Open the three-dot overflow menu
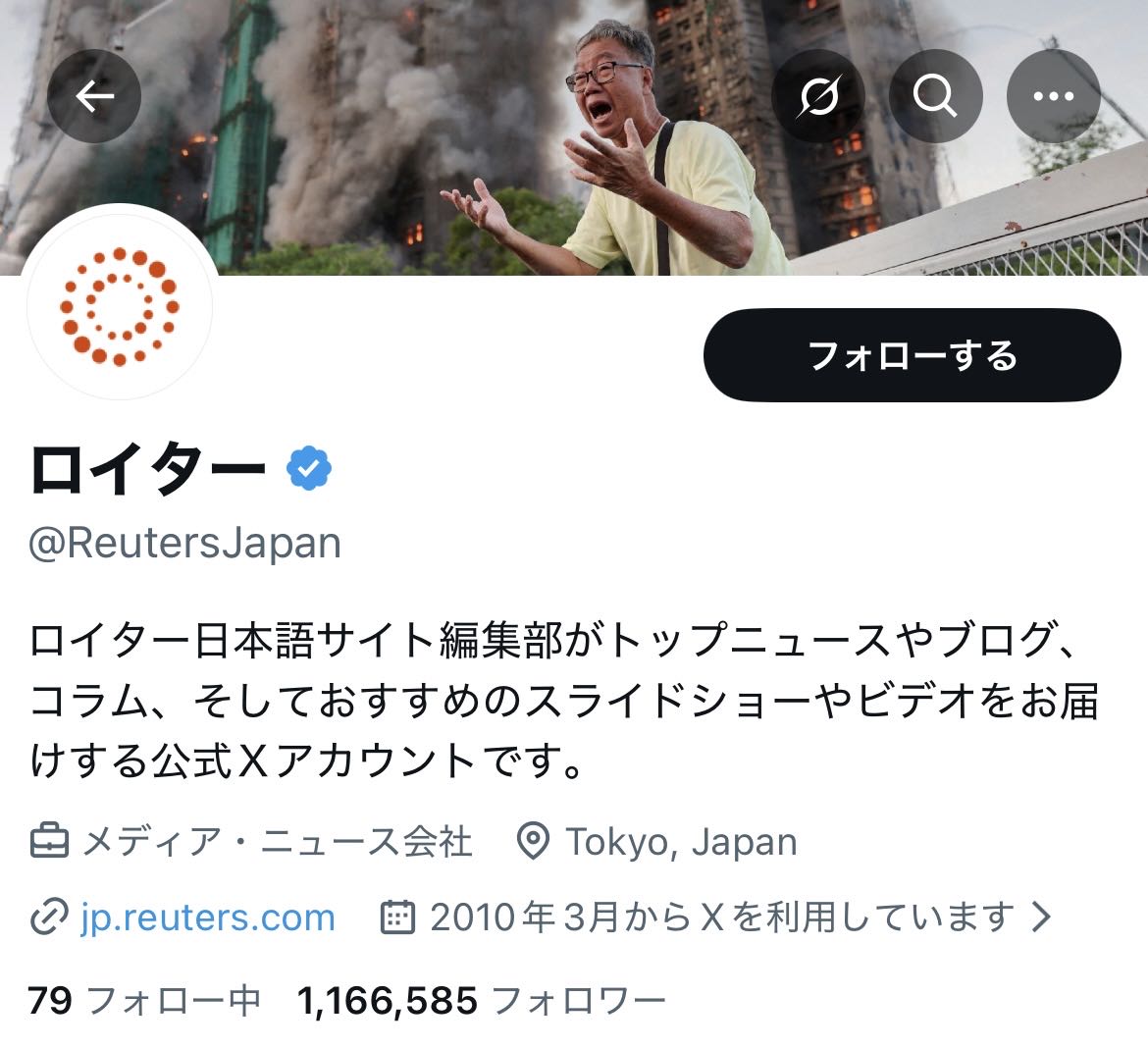Image resolution: width=1148 pixels, height=1049 pixels. pyautogui.click(x=1053, y=96)
